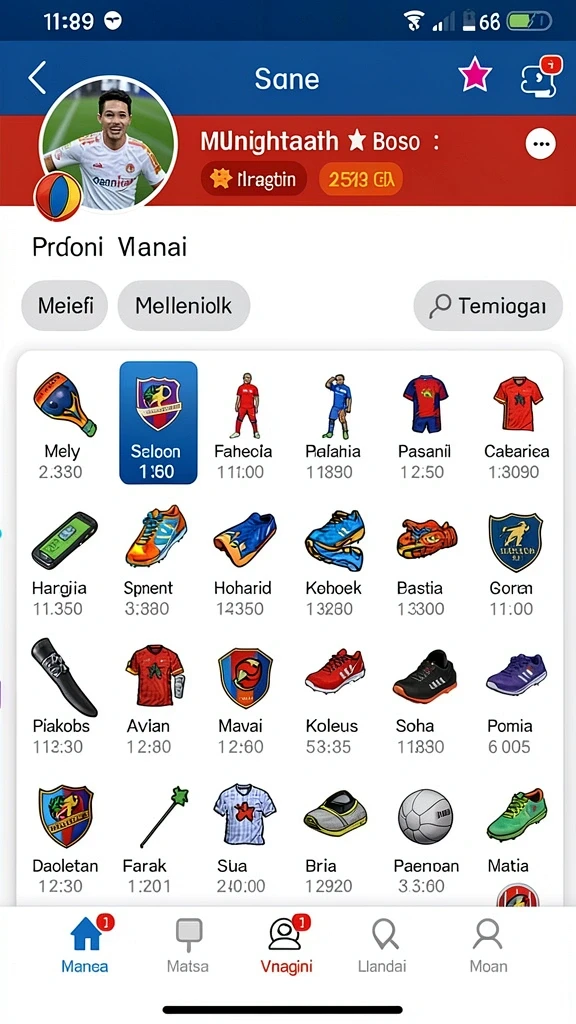Select the Meiefi chip
The width and height of the screenshot is (576, 1024).
click(65, 305)
